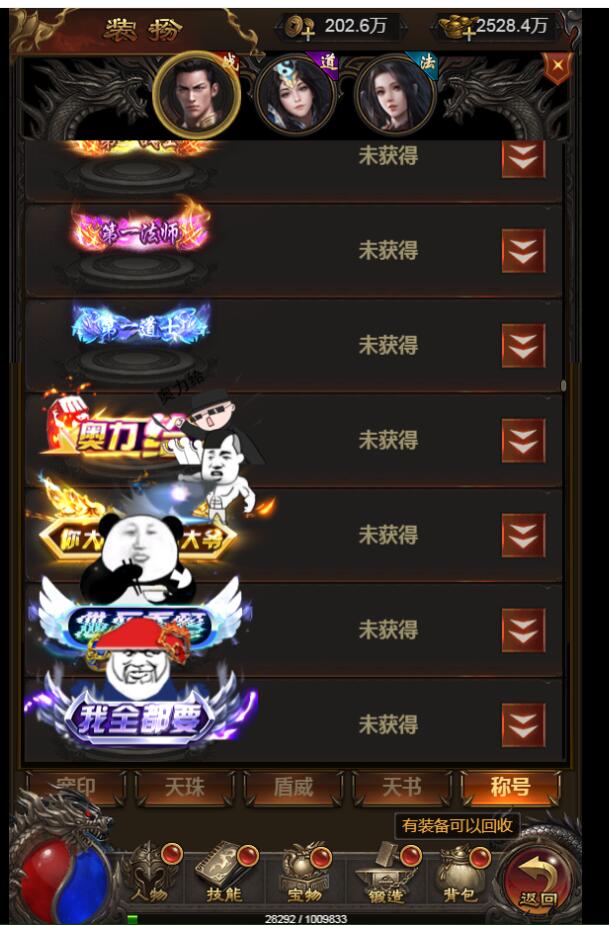The width and height of the screenshot is (609, 925).
Task: Add more ingots with plus icon
Action: coord(461,28)
